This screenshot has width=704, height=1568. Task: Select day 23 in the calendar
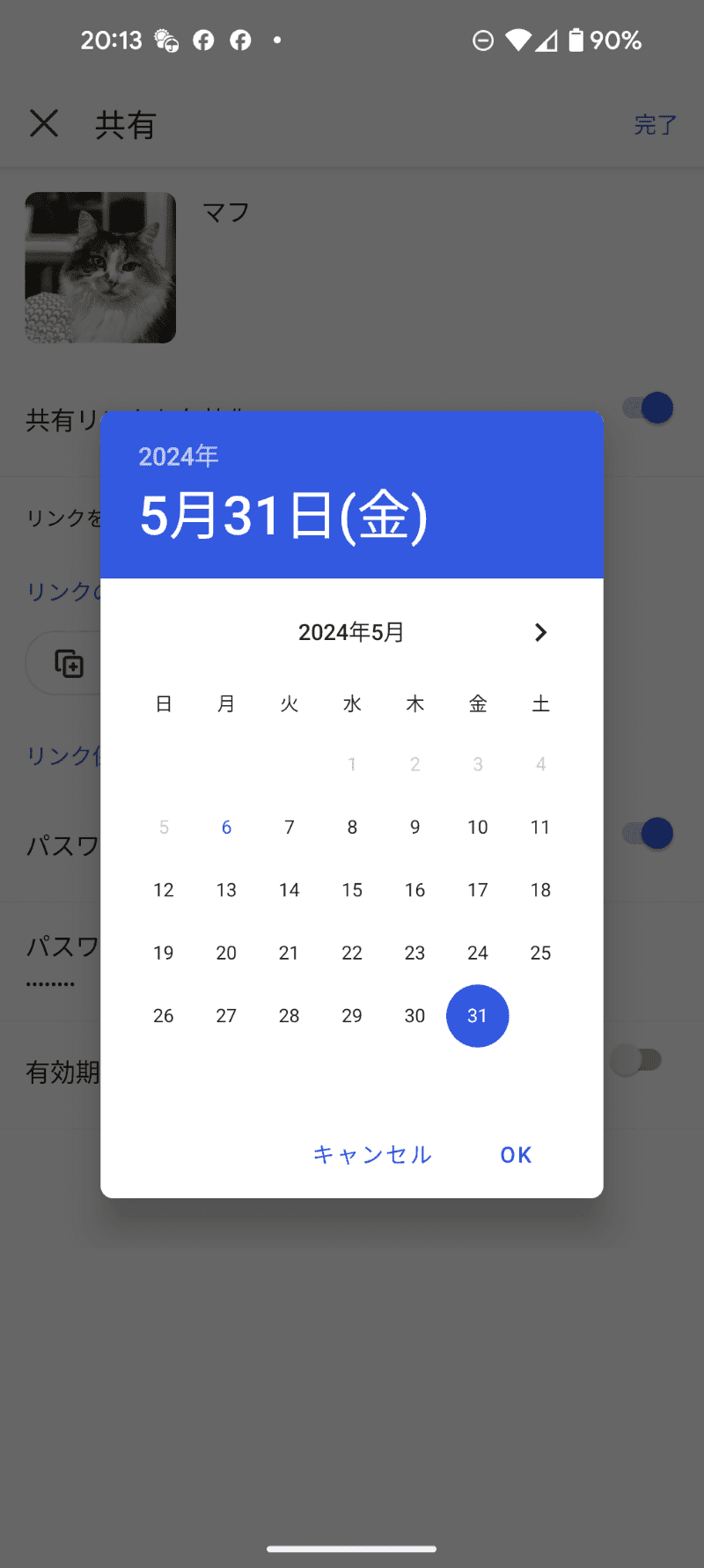click(414, 953)
